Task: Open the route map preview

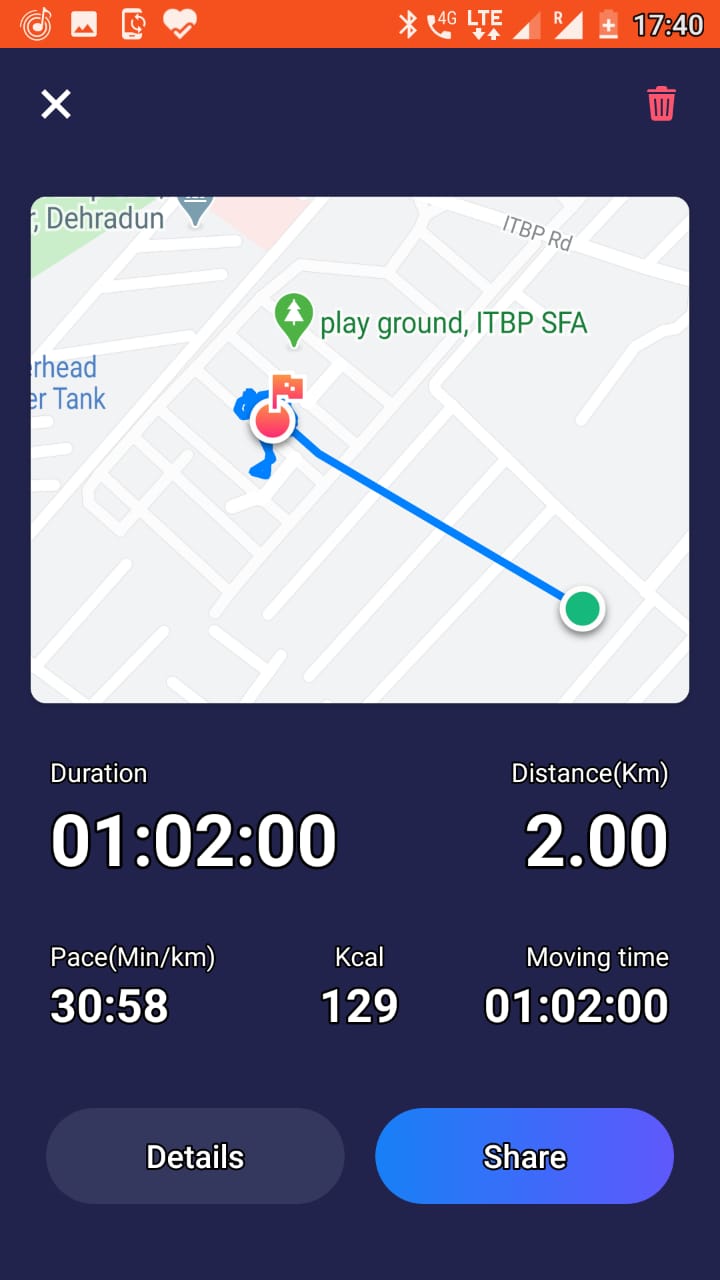Action: pyautogui.click(x=360, y=450)
